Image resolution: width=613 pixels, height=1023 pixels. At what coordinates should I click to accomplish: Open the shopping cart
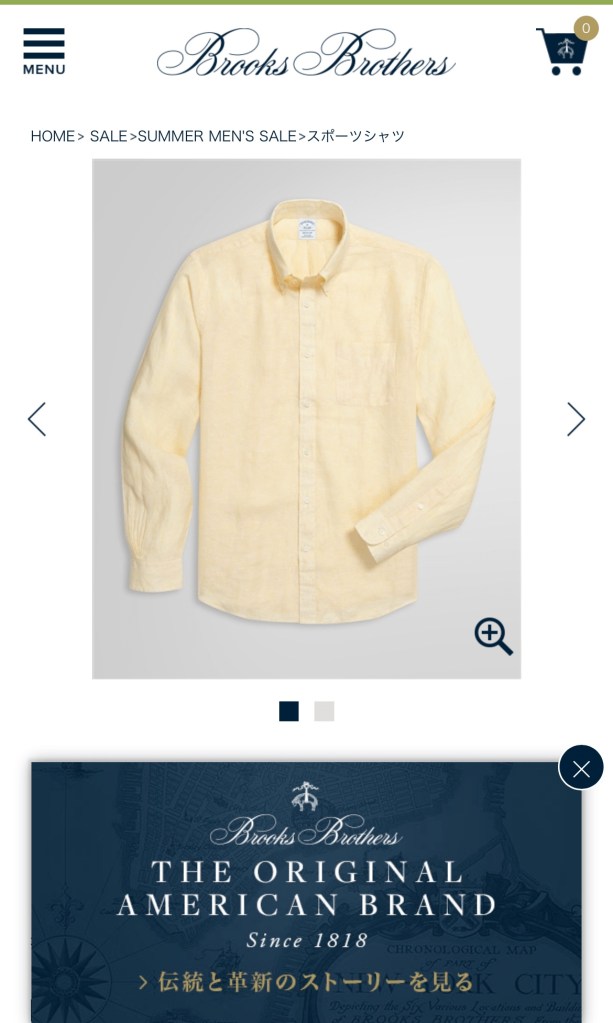click(x=563, y=51)
